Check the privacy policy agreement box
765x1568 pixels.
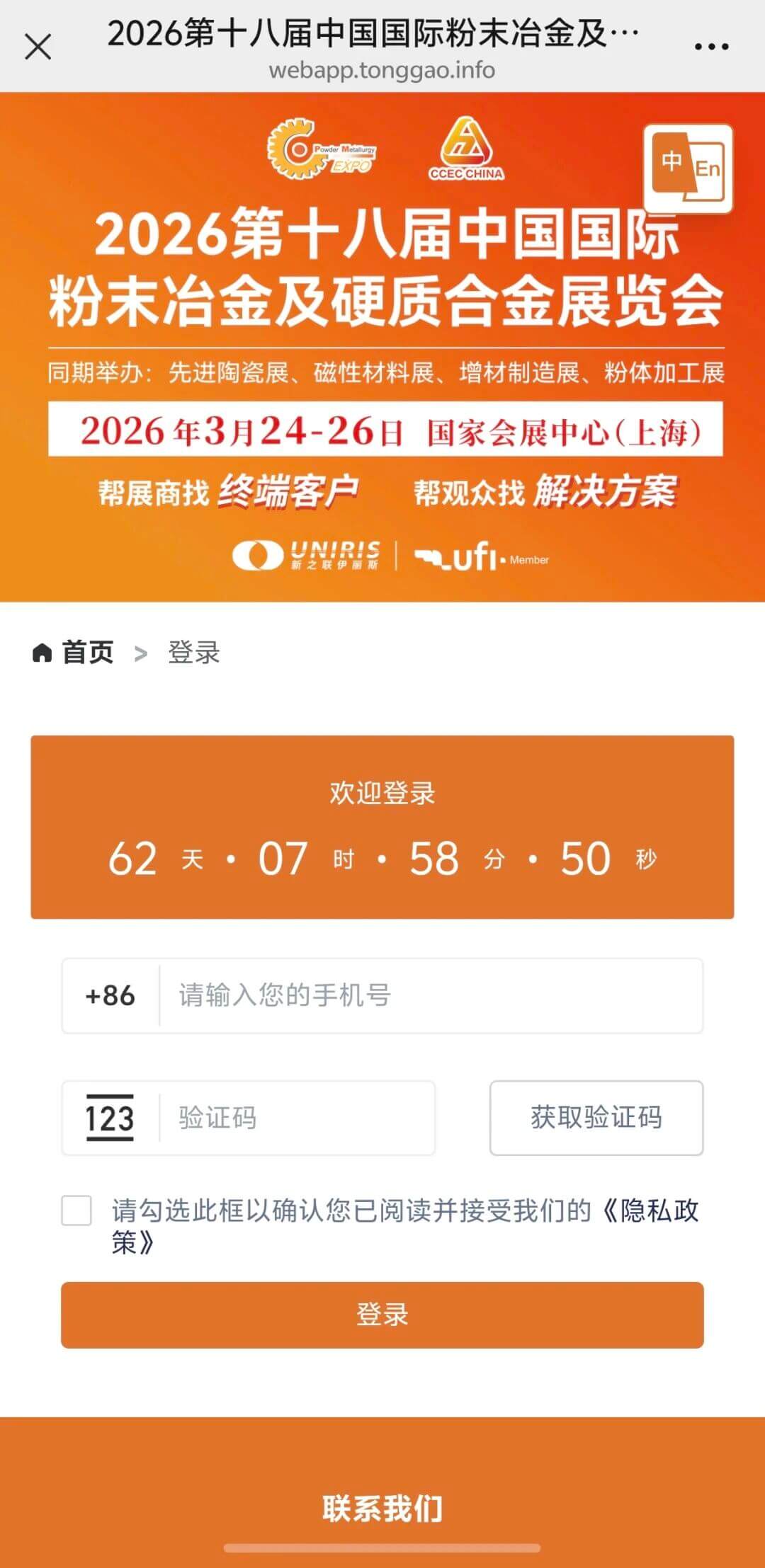(x=76, y=1211)
